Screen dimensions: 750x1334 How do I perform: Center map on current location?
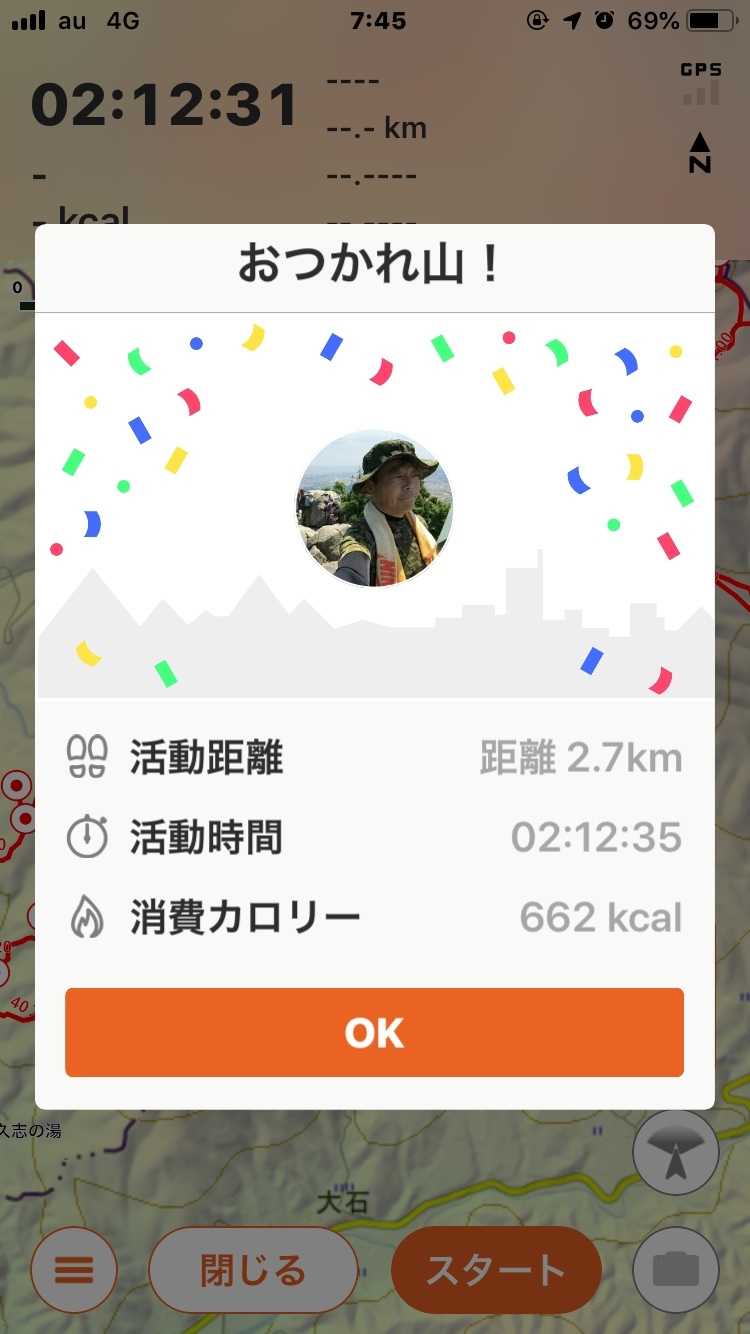coord(676,1153)
